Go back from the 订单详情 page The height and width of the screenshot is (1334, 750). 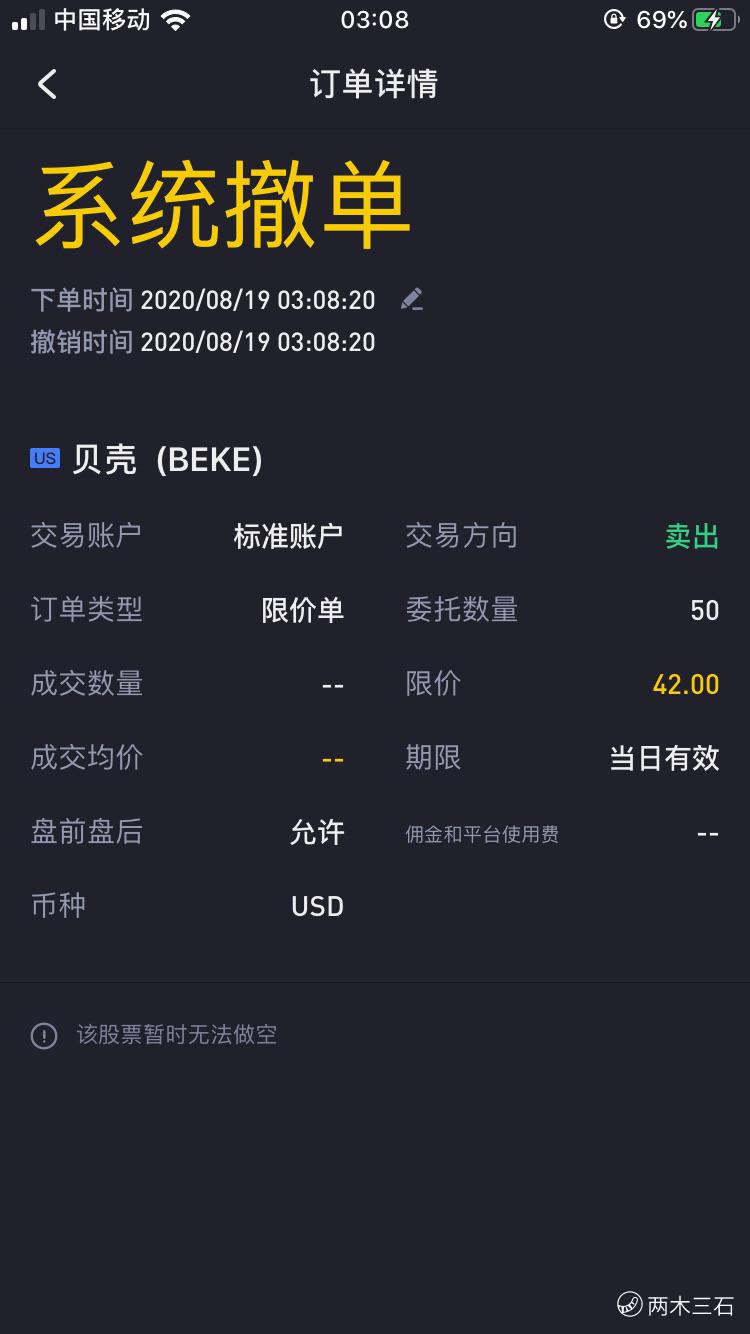47,84
